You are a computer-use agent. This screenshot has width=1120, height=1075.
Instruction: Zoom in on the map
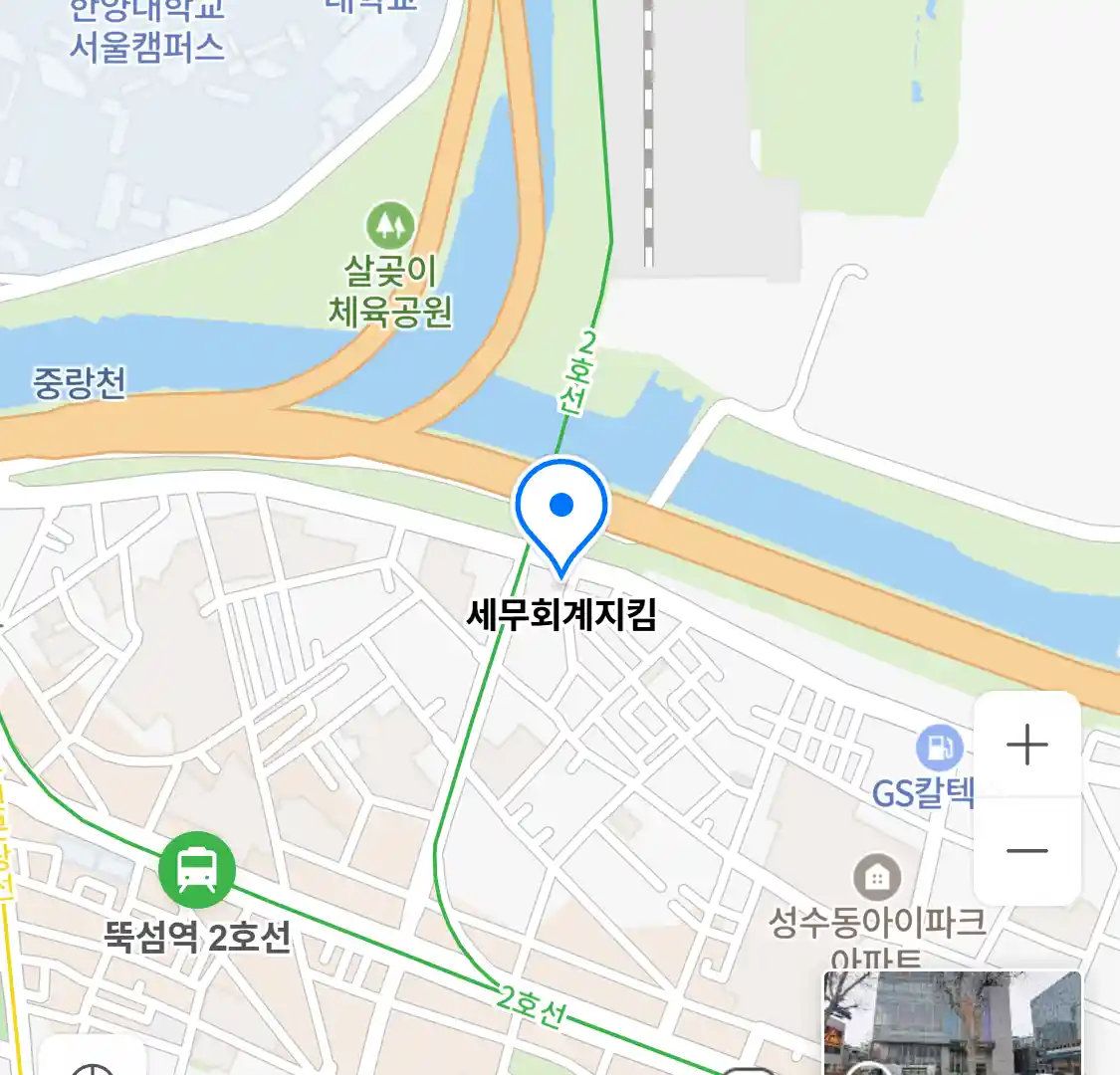[x=1026, y=746]
